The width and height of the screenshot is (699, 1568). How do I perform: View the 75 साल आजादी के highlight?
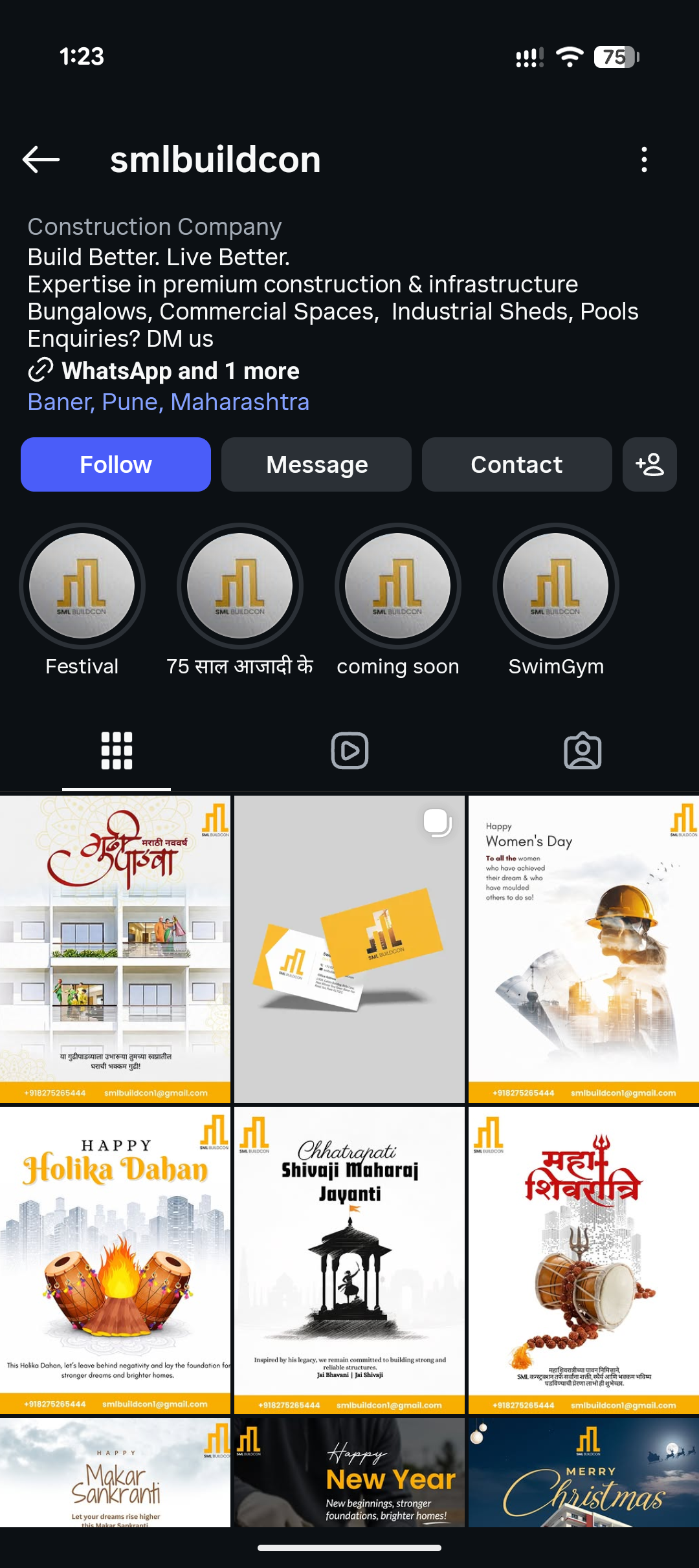coord(240,586)
